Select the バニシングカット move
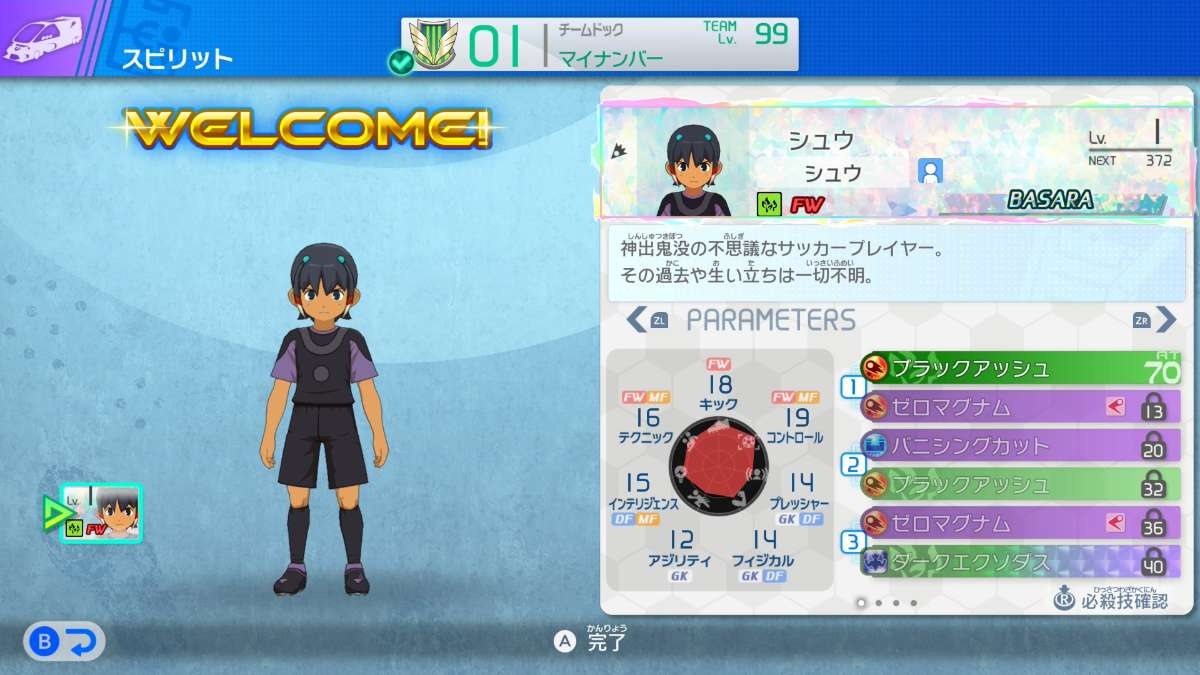This screenshot has height=675, width=1200. pos(1020,446)
